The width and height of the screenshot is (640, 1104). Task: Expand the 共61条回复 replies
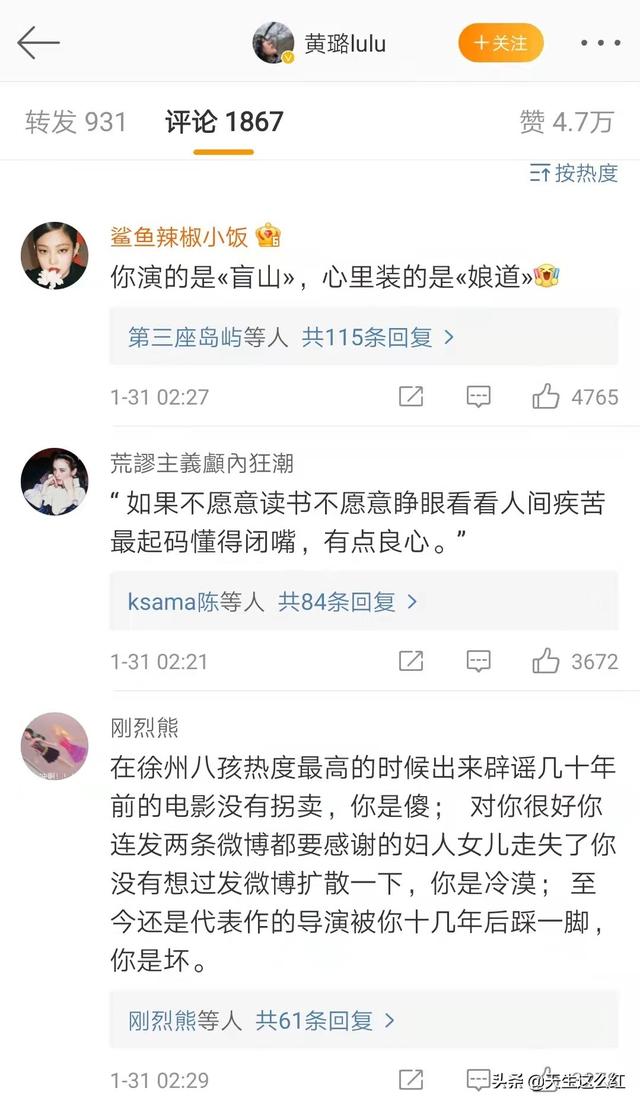[x=325, y=1021]
